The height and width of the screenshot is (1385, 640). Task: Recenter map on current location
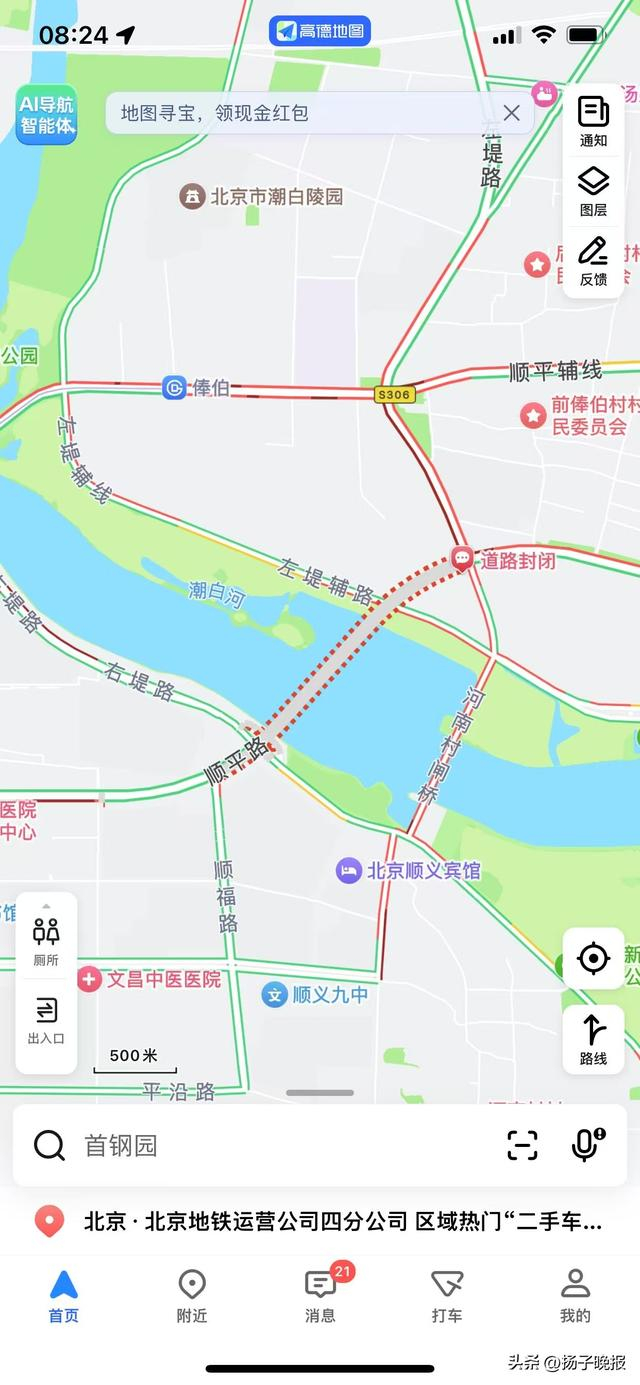pos(593,959)
